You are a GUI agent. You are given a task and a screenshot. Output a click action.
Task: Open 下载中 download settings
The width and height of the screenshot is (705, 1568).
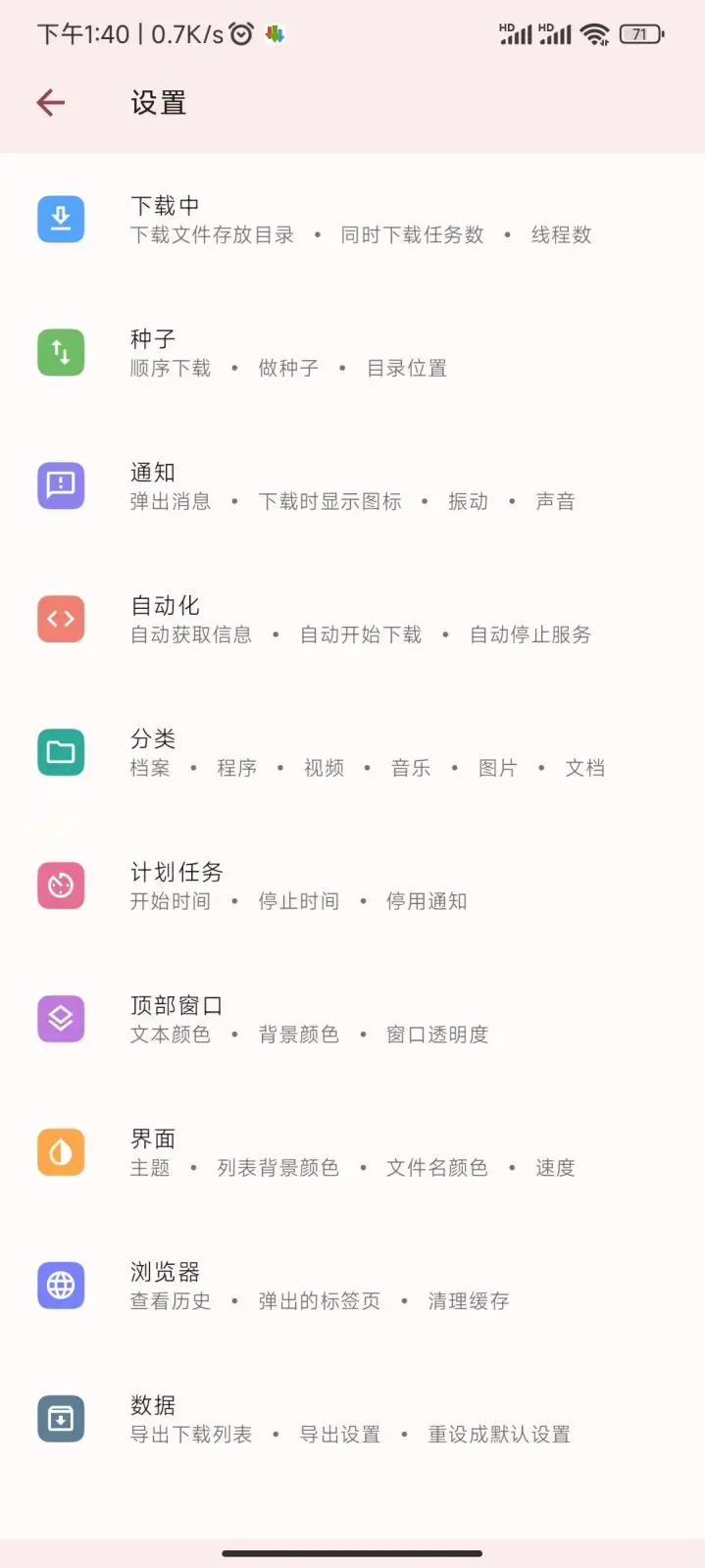coord(353,220)
